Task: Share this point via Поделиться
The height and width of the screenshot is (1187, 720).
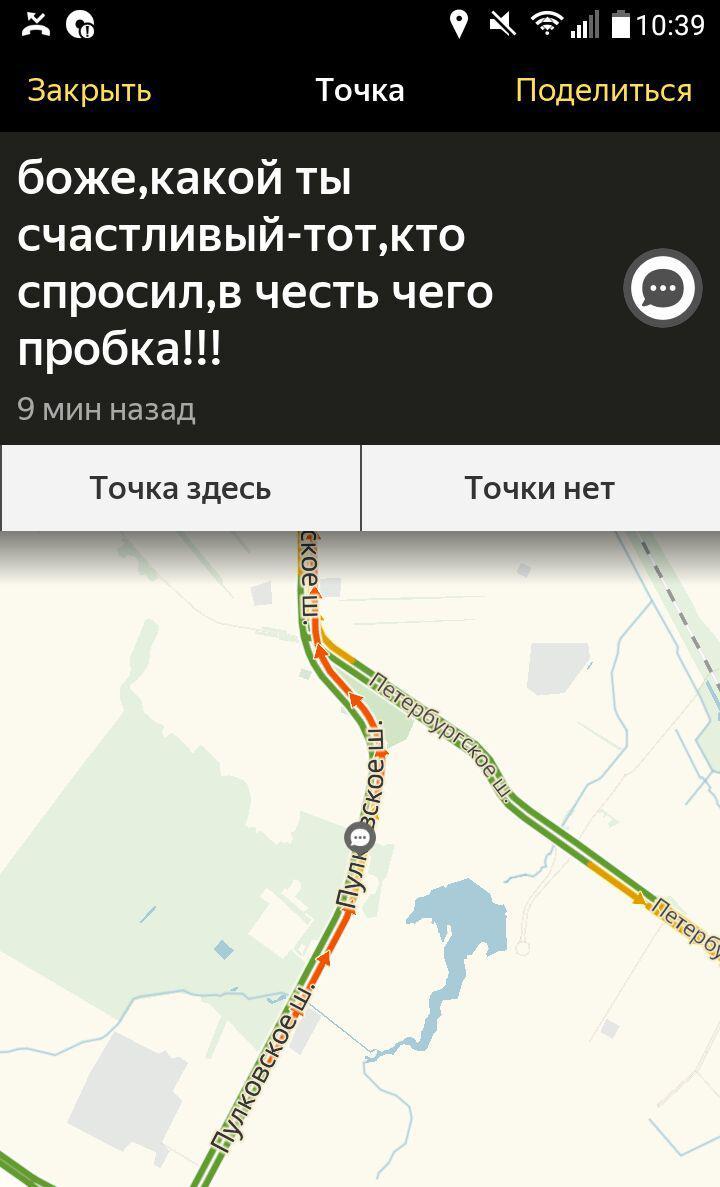Action: (x=603, y=90)
